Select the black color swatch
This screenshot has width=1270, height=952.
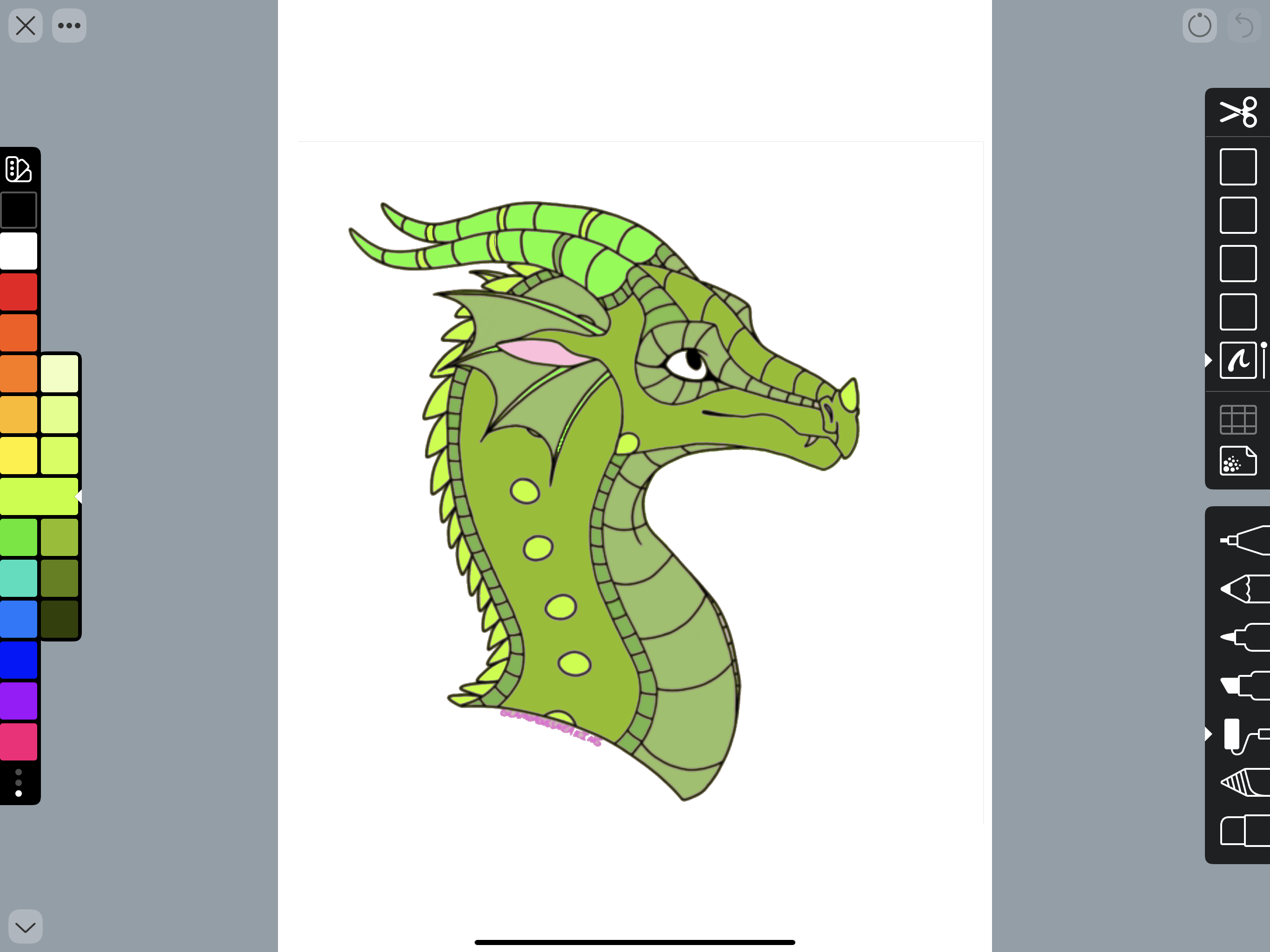click(19, 210)
